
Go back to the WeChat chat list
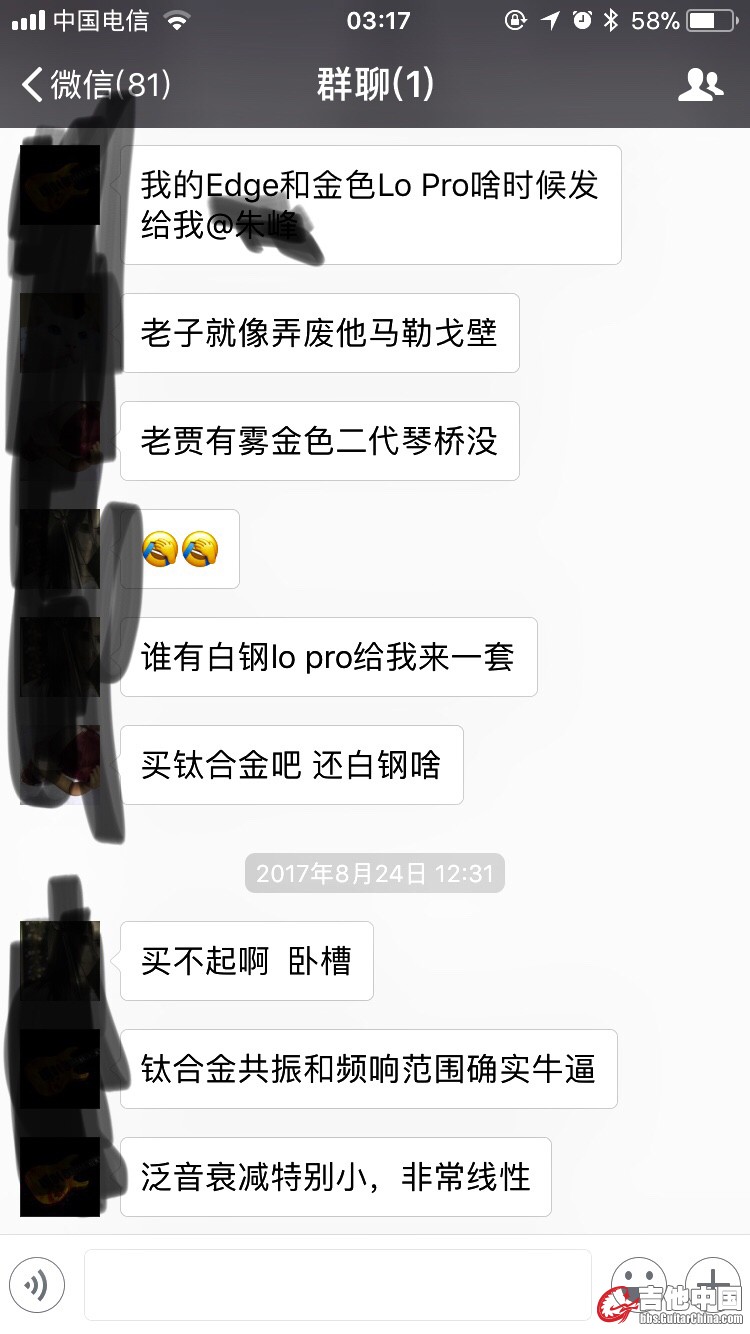[x=95, y=85]
